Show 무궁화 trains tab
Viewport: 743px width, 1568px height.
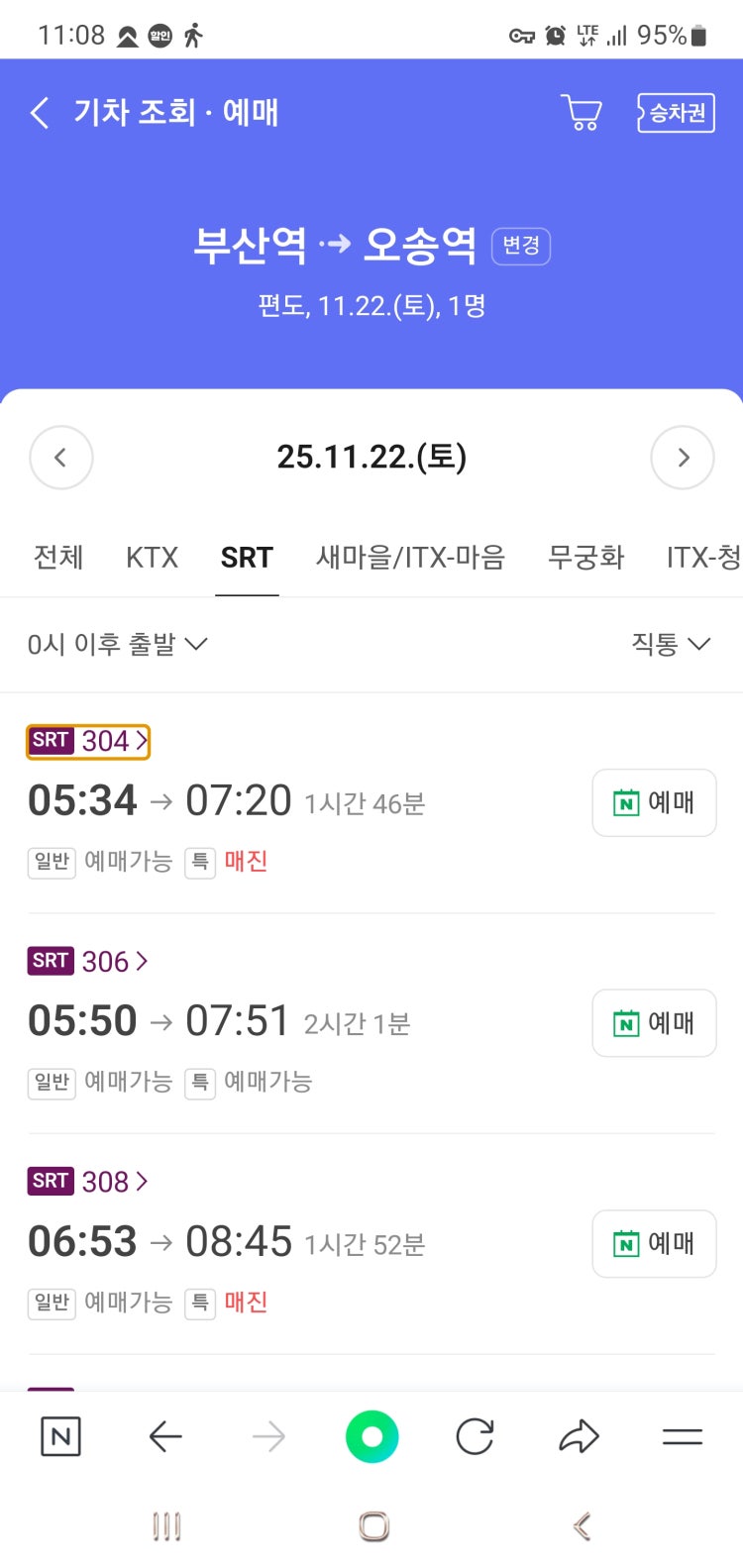[585, 558]
